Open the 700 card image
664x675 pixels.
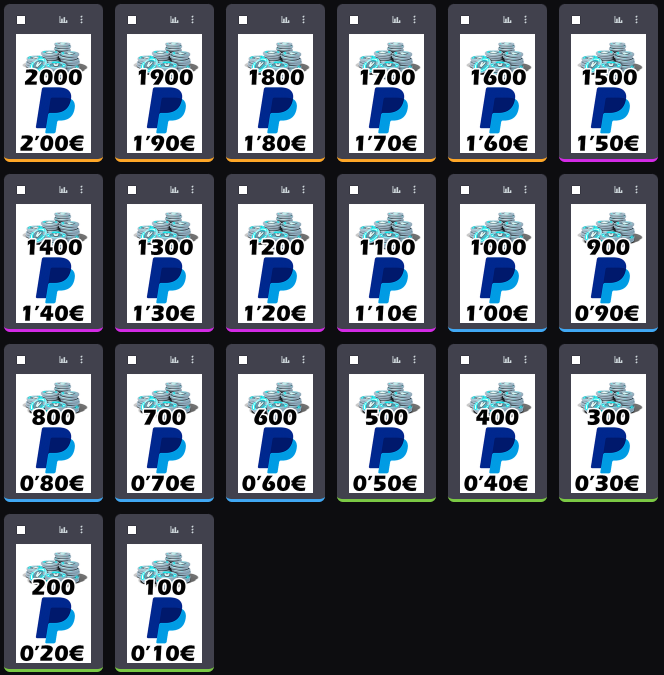[164, 434]
